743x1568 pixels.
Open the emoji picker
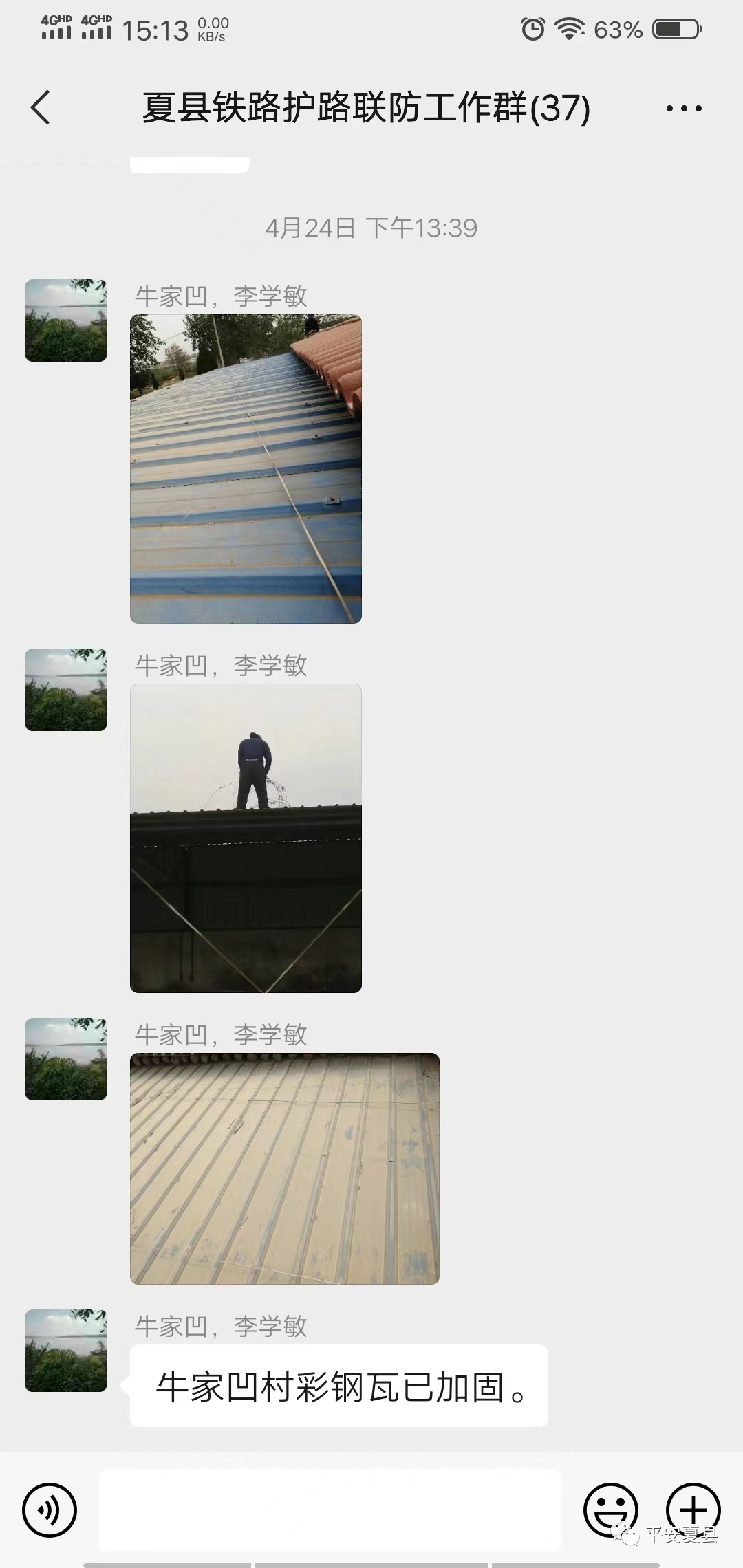pyautogui.click(x=610, y=1510)
